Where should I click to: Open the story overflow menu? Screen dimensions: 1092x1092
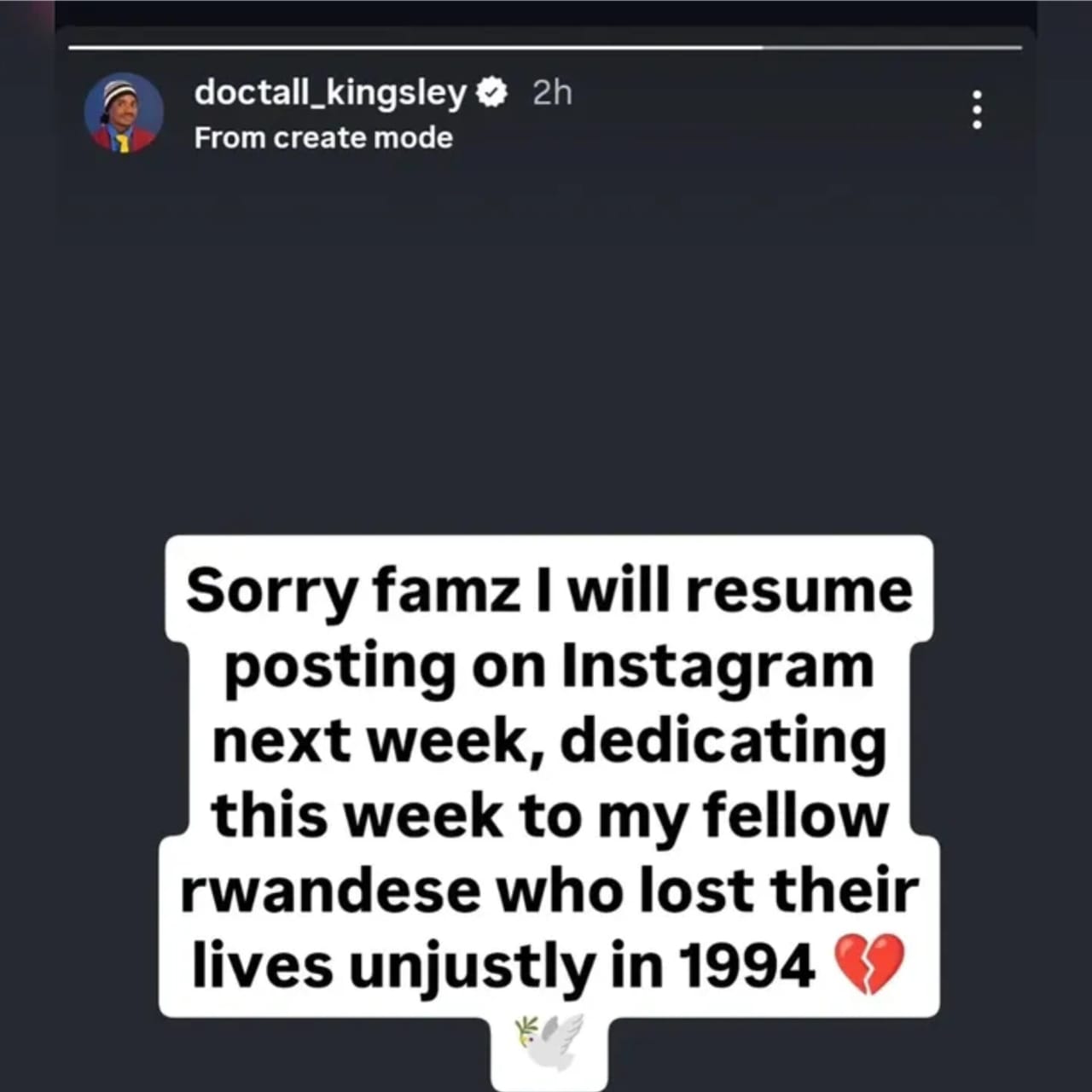pyautogui.click(x=977, y=110)
